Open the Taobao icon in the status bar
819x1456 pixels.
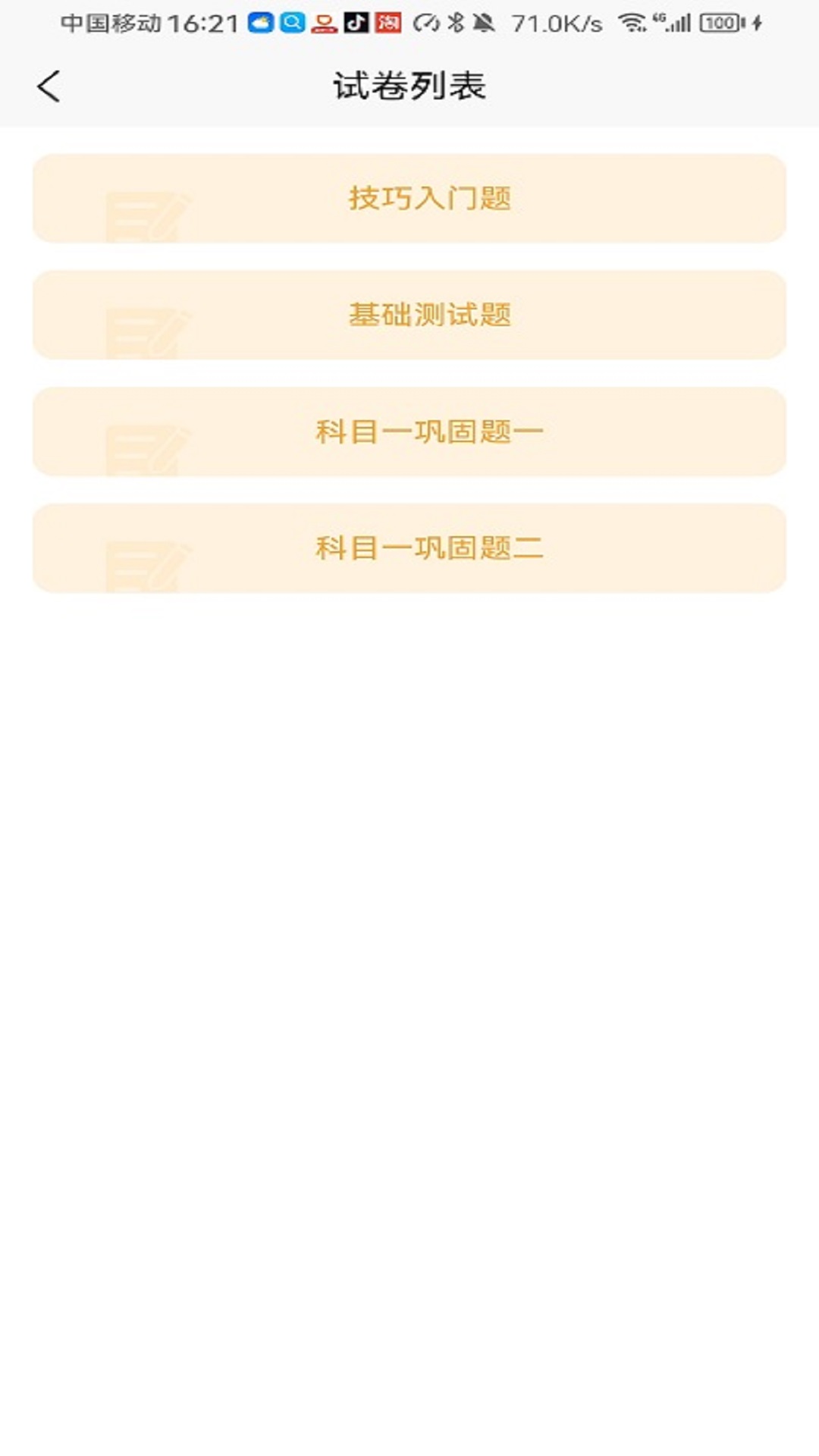[x=389, y=23]
